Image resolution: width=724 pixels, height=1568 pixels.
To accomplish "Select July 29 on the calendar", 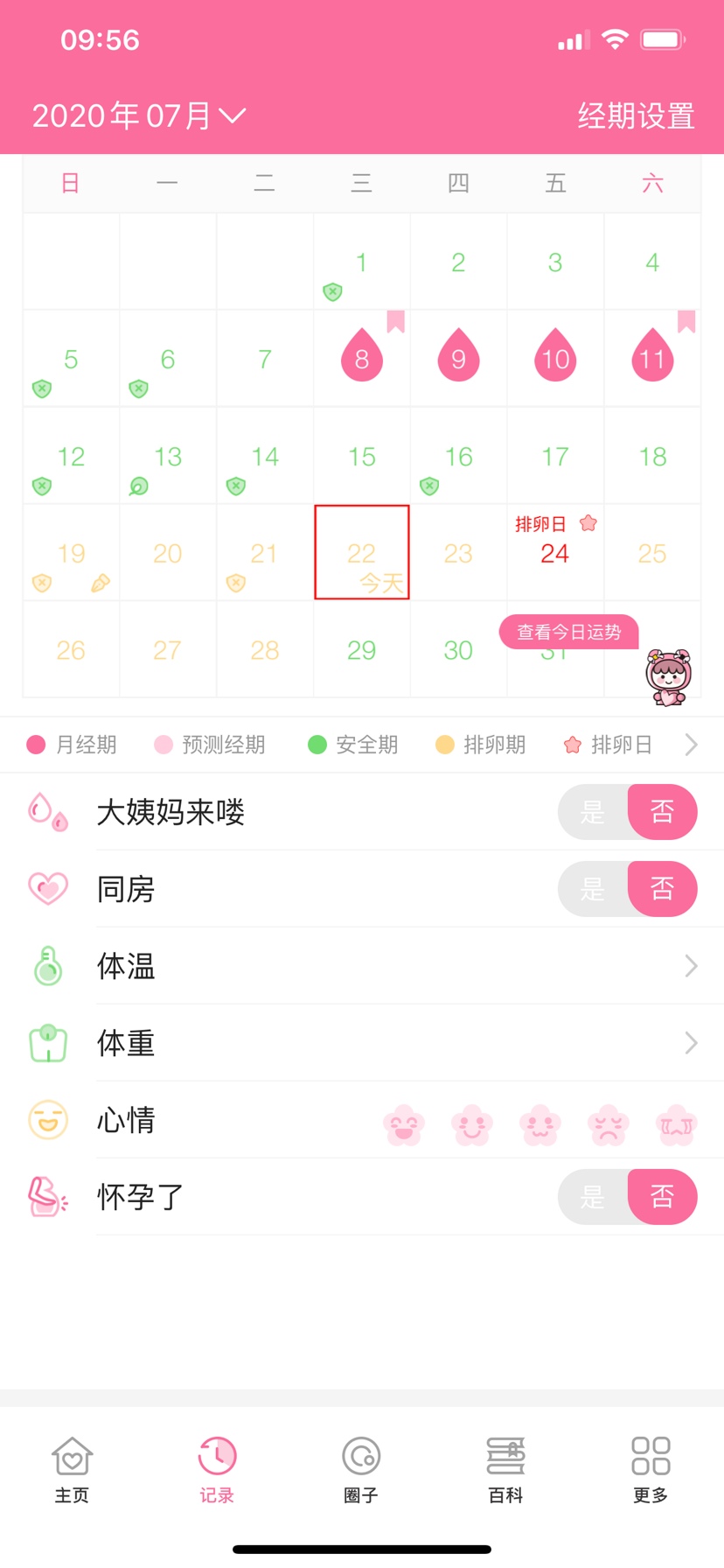I will pyautogui.click(x=362, y=650).
